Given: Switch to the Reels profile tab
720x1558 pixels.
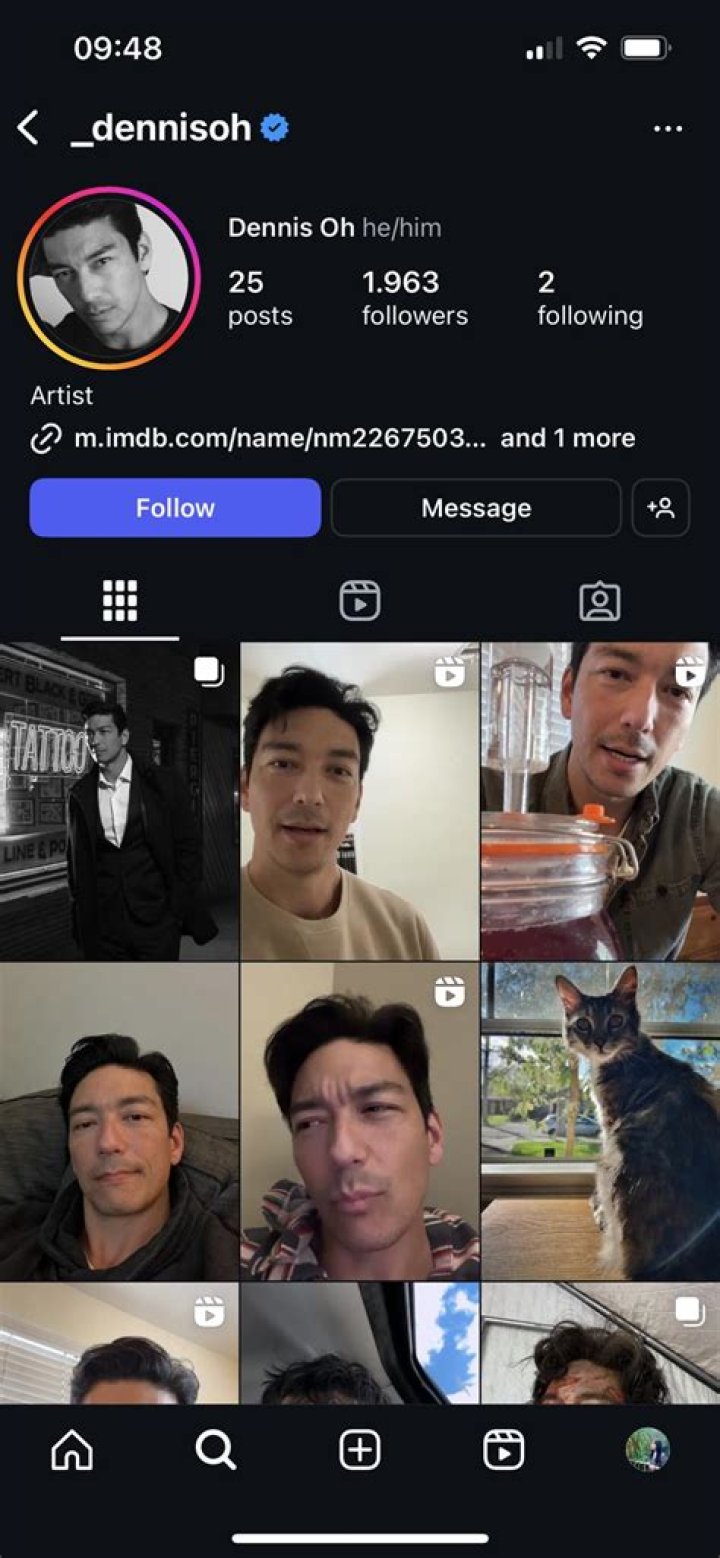Looking at the screenshot, I should 360,601.
